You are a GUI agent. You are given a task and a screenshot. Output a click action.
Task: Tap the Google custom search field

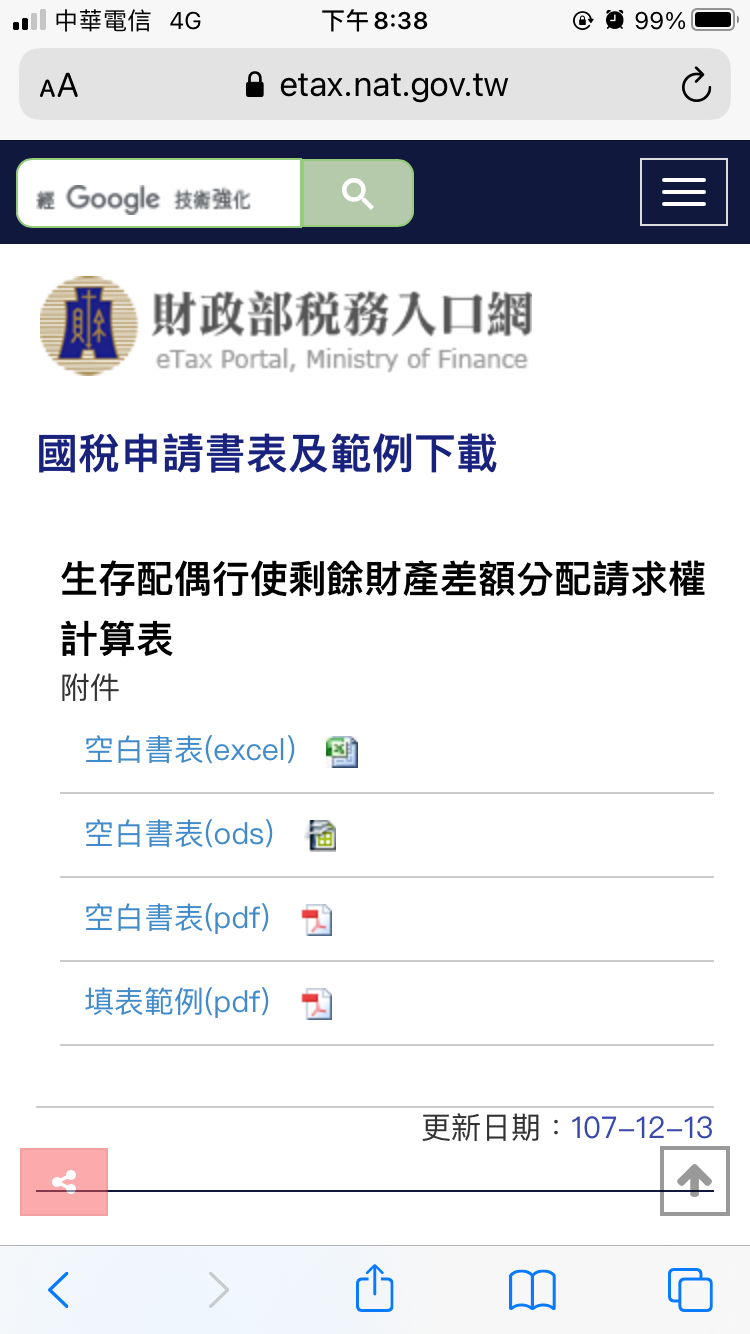(160, 194)
